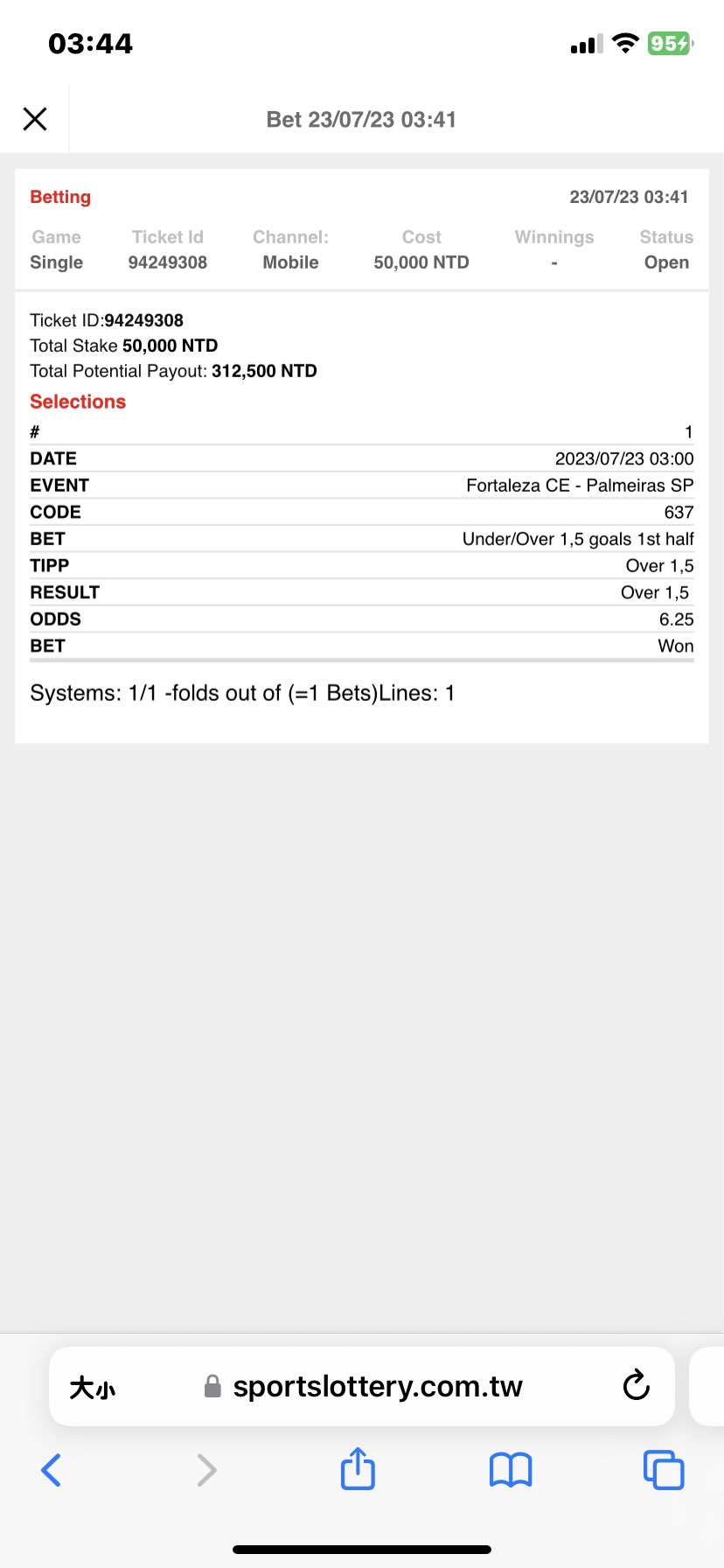This screenshot has height=1568, width=724.
Task: Close the bet details page
Action: (35, 119)
